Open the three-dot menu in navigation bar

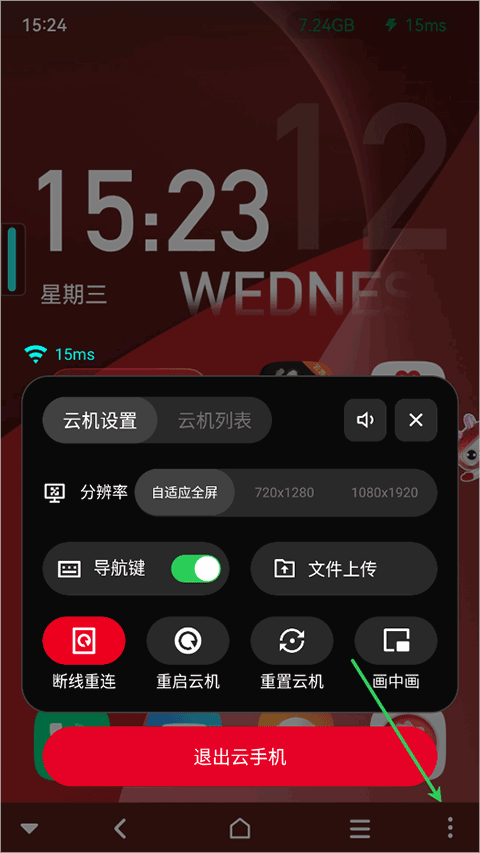pyautogui.click(x=450, y=827)
